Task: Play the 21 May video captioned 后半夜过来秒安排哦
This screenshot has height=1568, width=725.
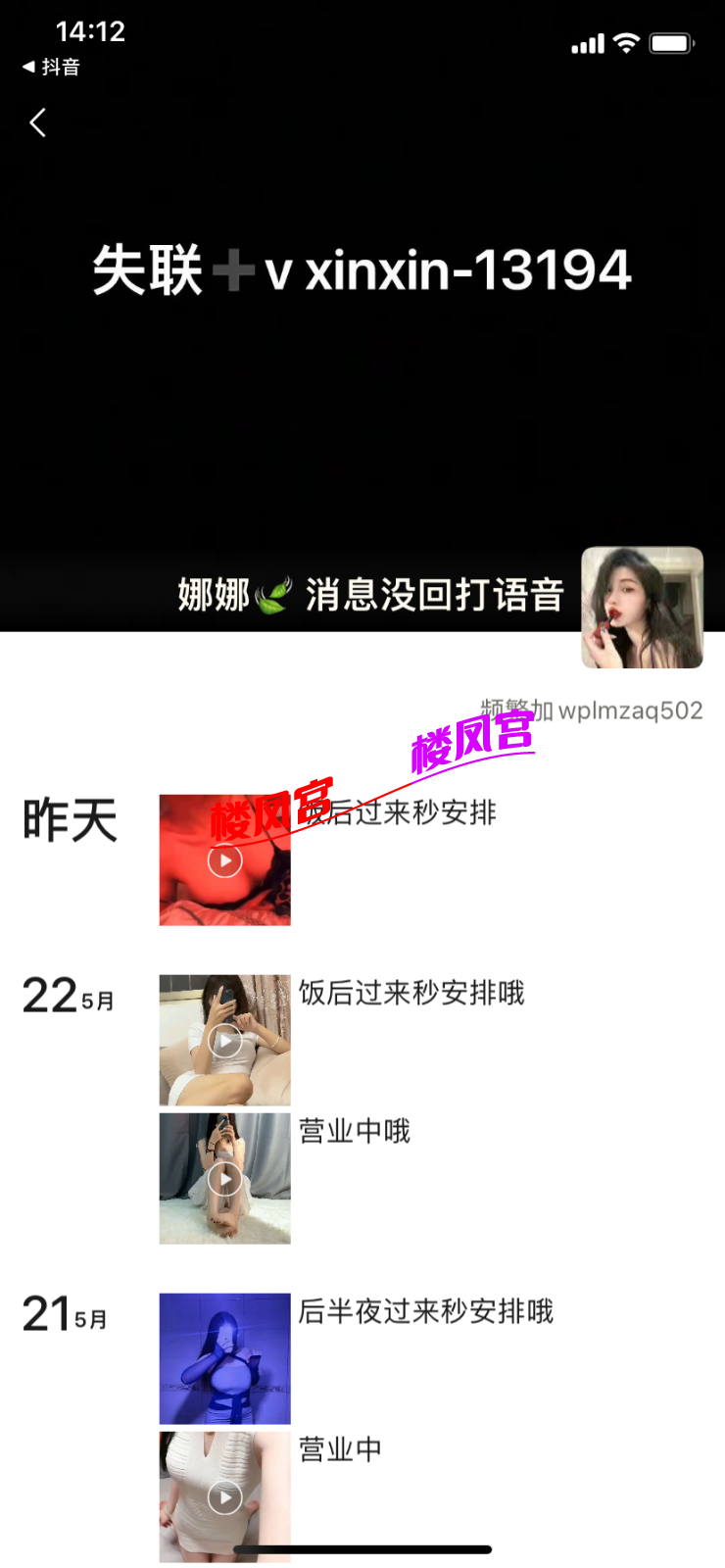Action: [225, 1358]
